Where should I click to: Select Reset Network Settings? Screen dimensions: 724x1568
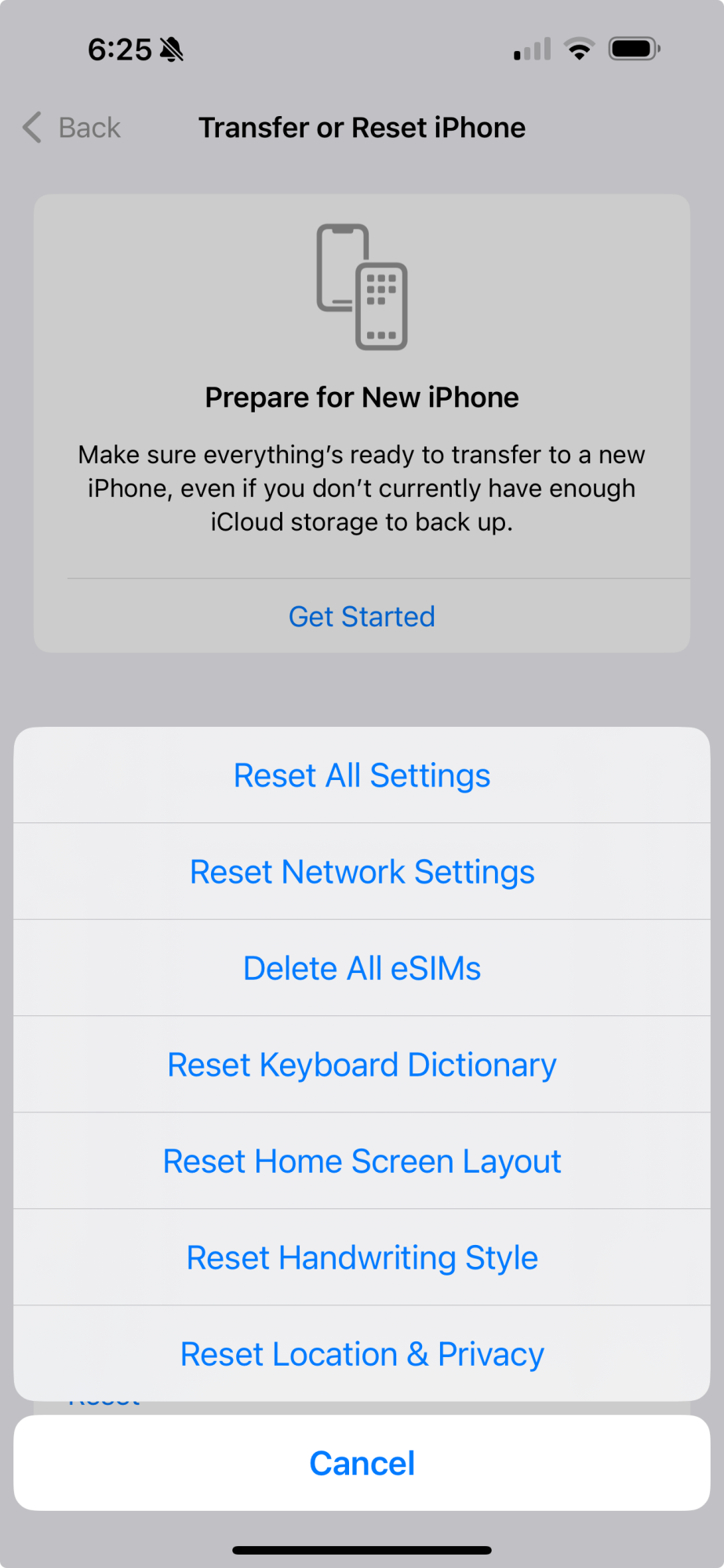click(362, 872)
